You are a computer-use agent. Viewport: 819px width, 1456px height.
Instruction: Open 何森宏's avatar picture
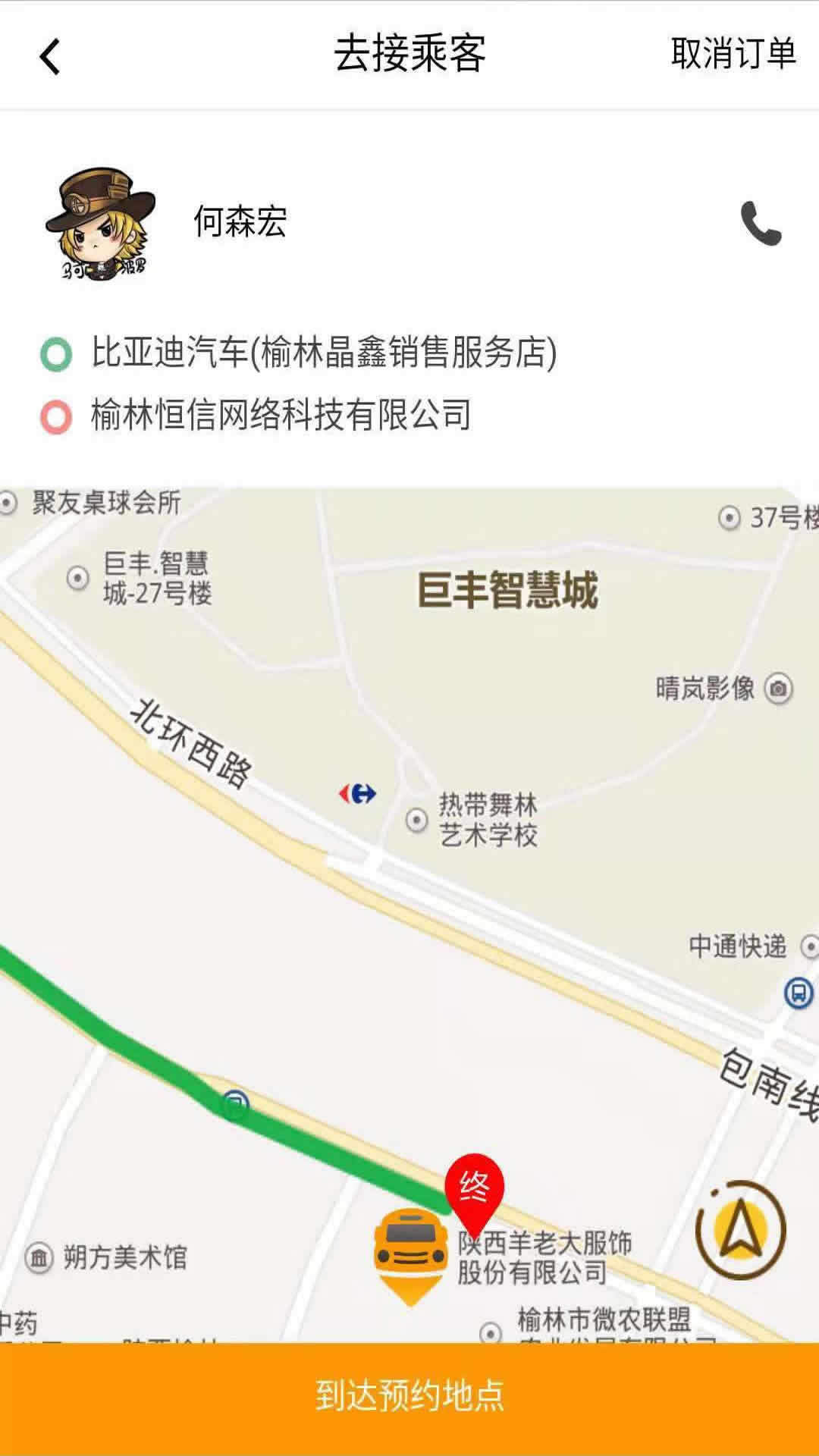[102, 224]
